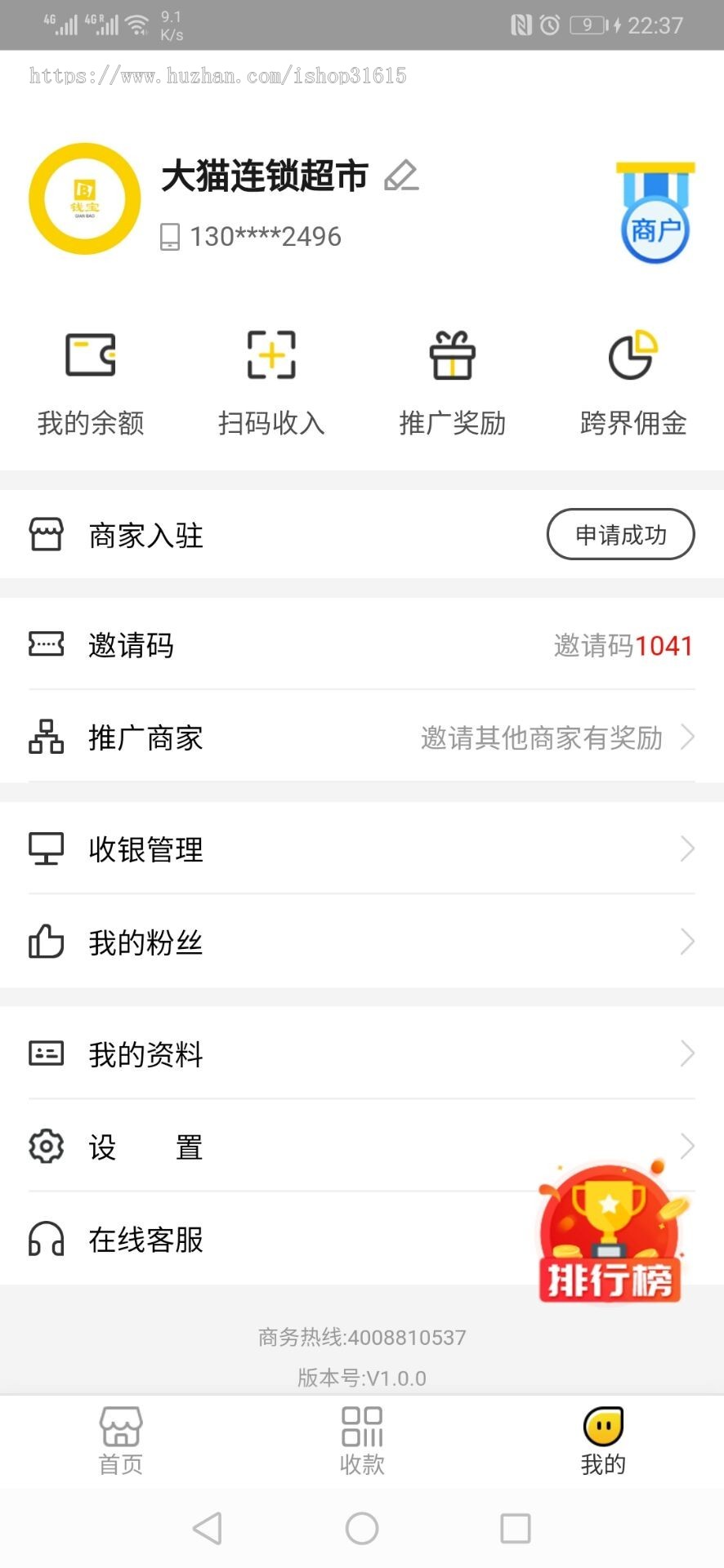Copy the invitation code 1041
This screenshot has width=724, height=1568.
624,645
